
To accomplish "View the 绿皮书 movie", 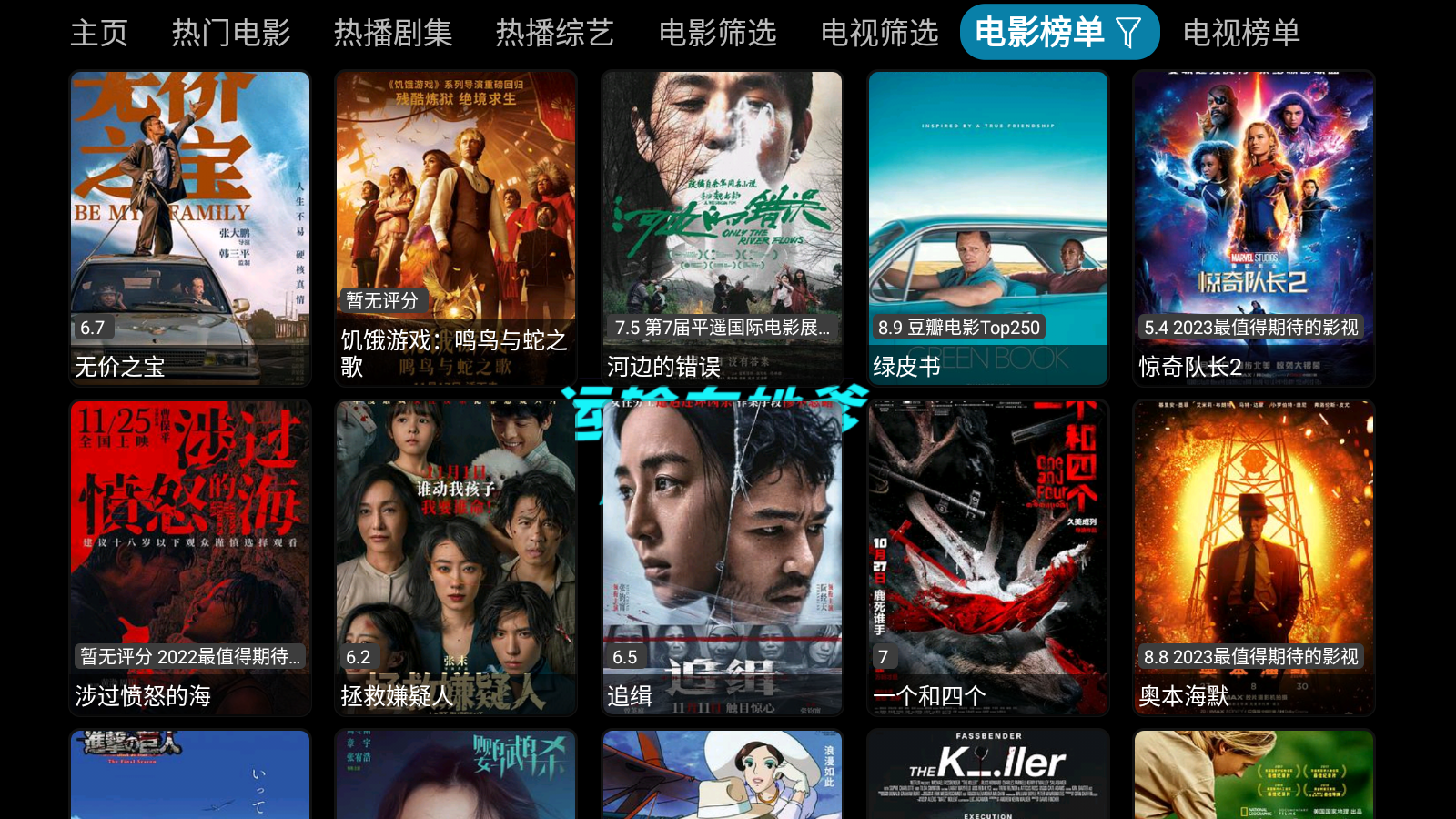I will tap(987, 227).
